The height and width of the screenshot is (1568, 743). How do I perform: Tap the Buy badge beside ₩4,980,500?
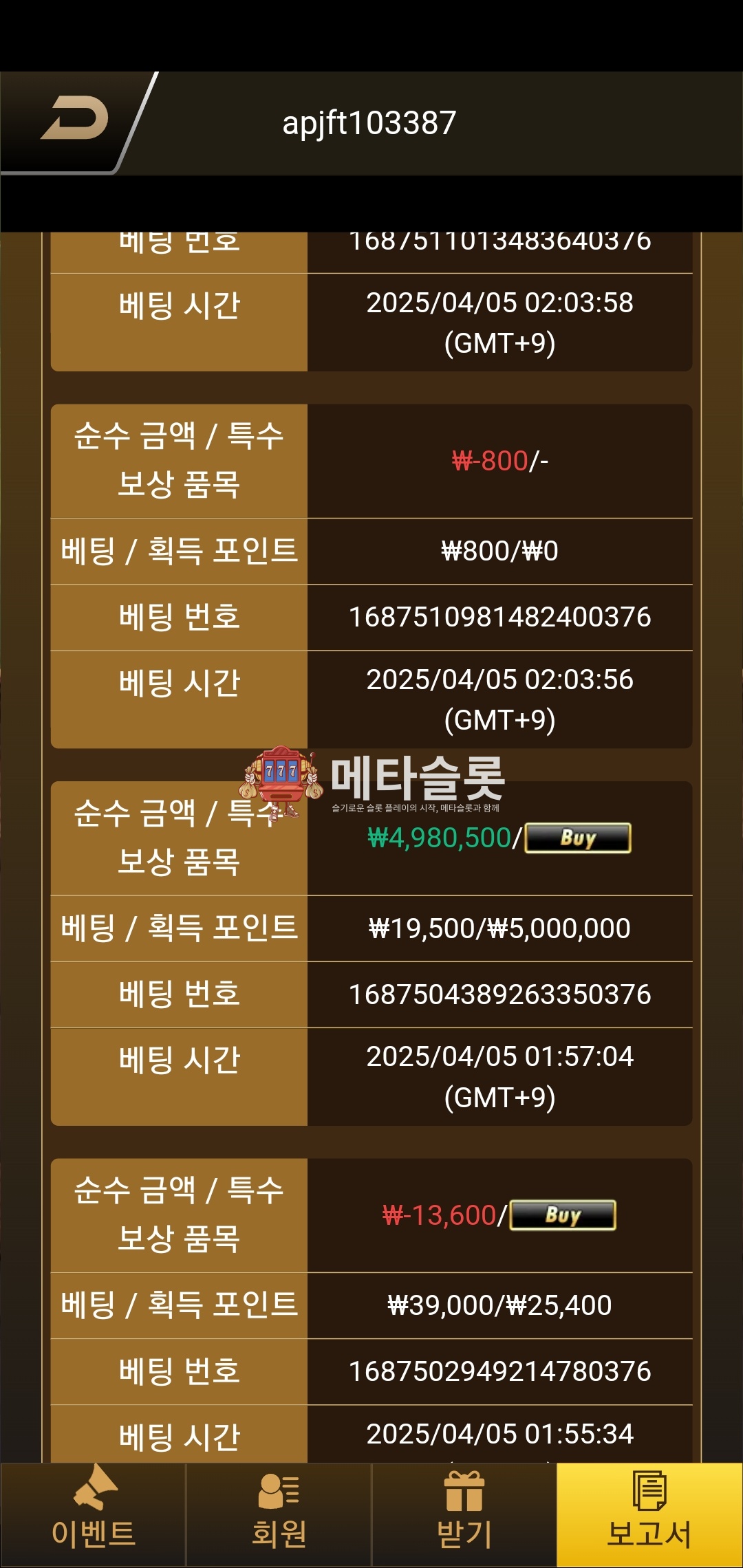coord(578,838)
